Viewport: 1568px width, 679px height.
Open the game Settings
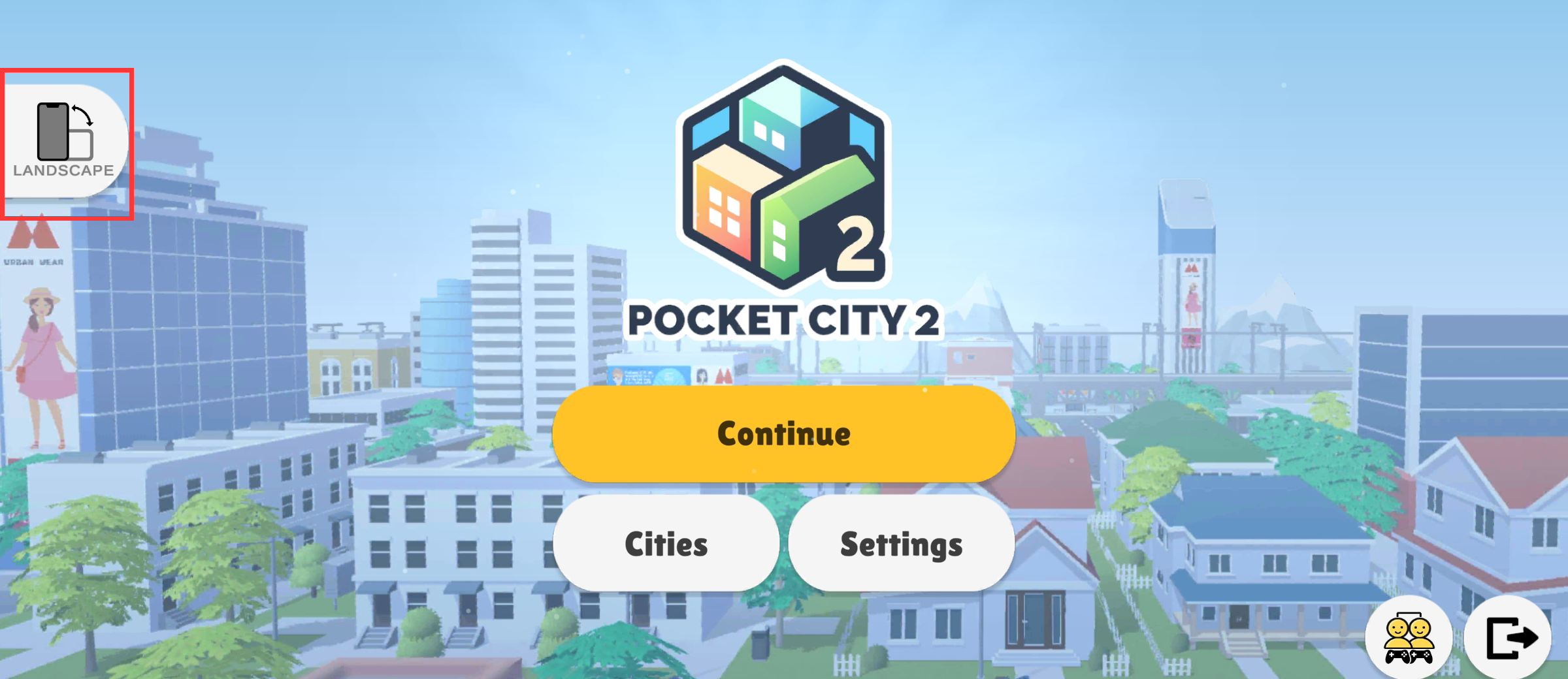point(901,543)
